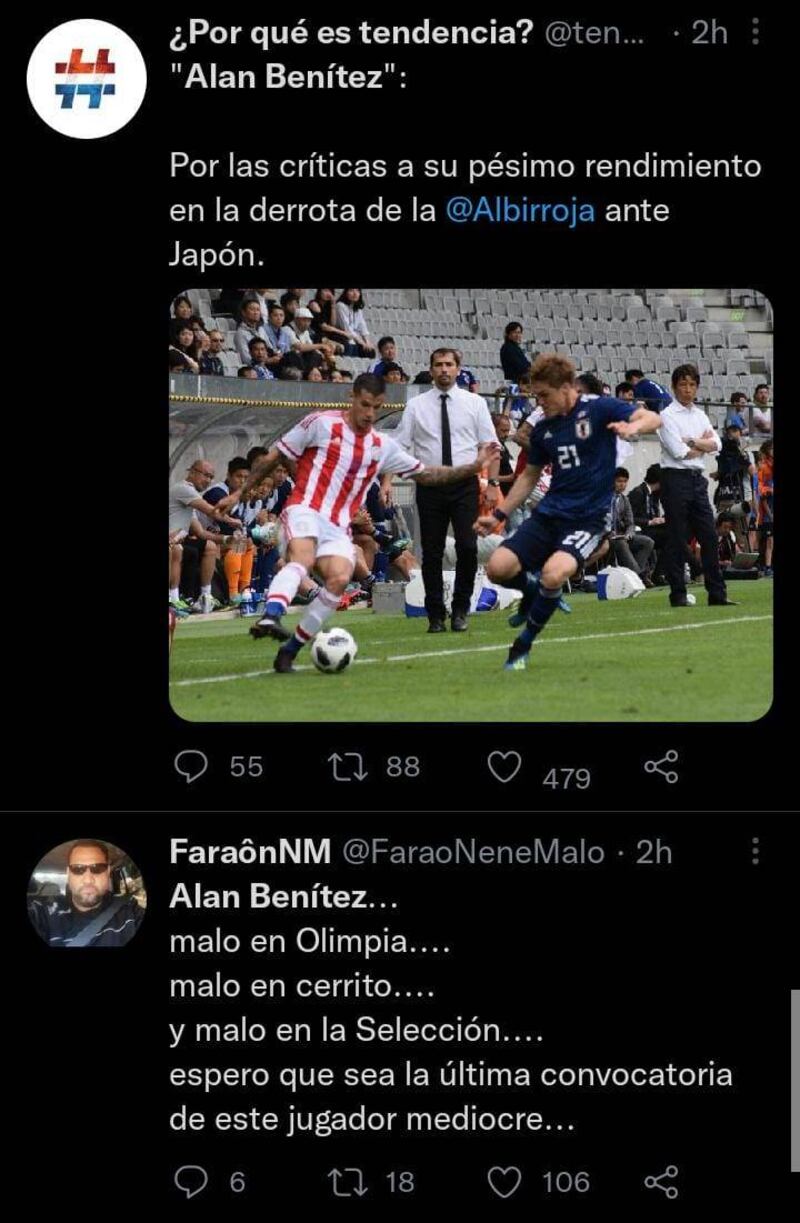This screenshot has height=1223, width=800.
Task: Open overflow menu on the Alan Benítez tweet
Action: point(756,34)
